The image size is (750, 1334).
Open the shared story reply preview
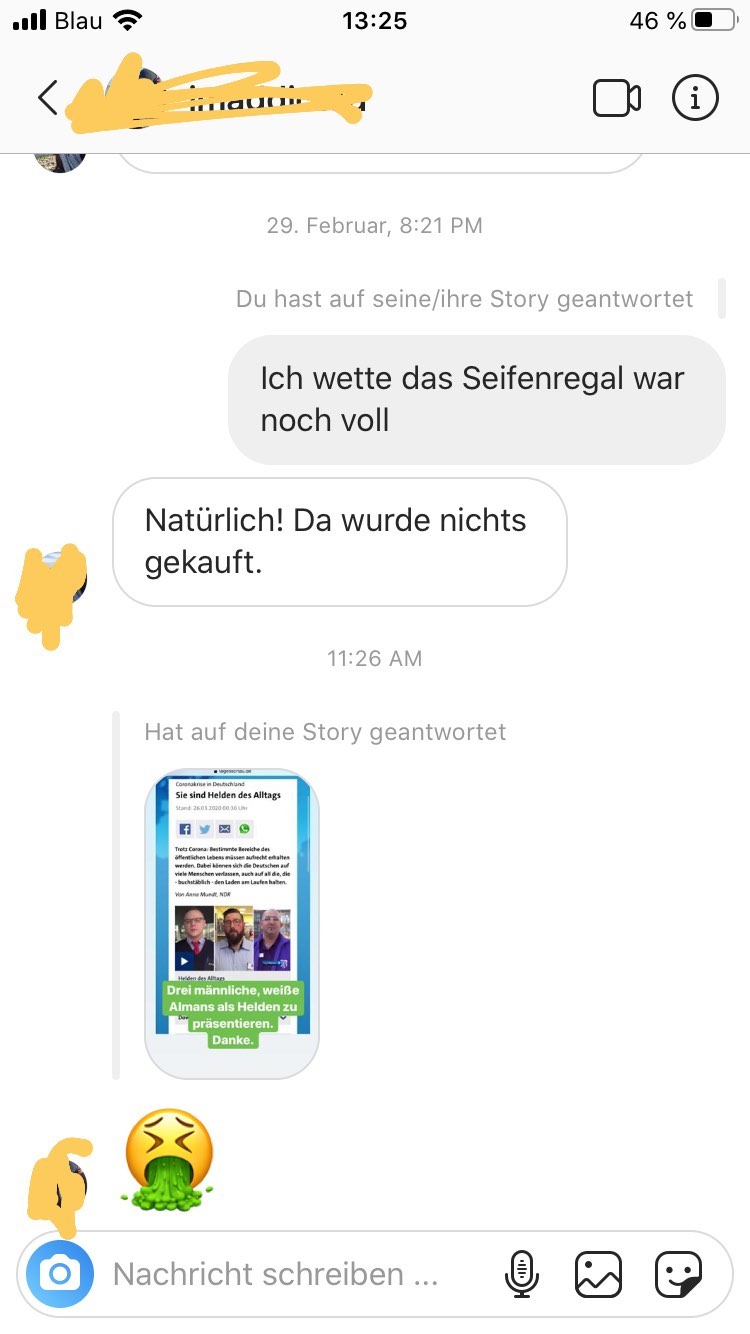[x=232, y=922]
